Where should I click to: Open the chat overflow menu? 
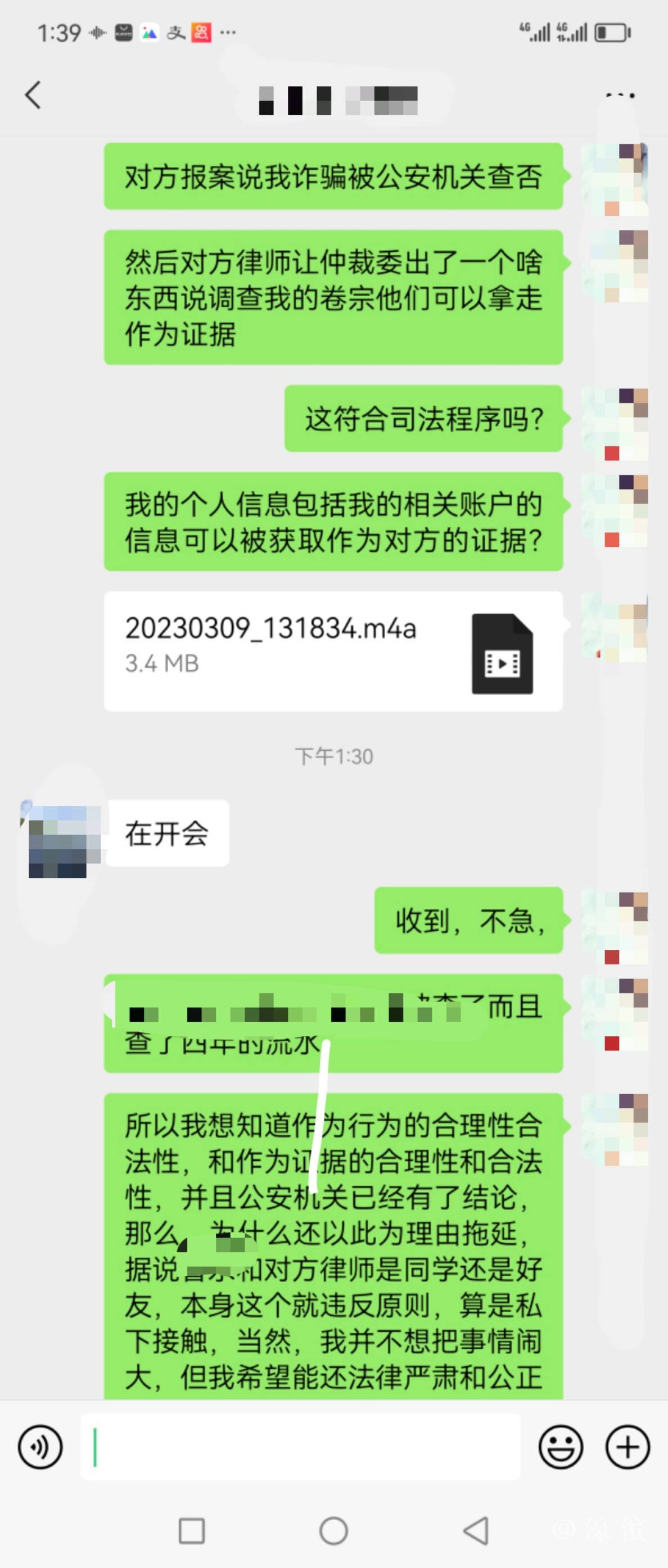coord(620,96)
